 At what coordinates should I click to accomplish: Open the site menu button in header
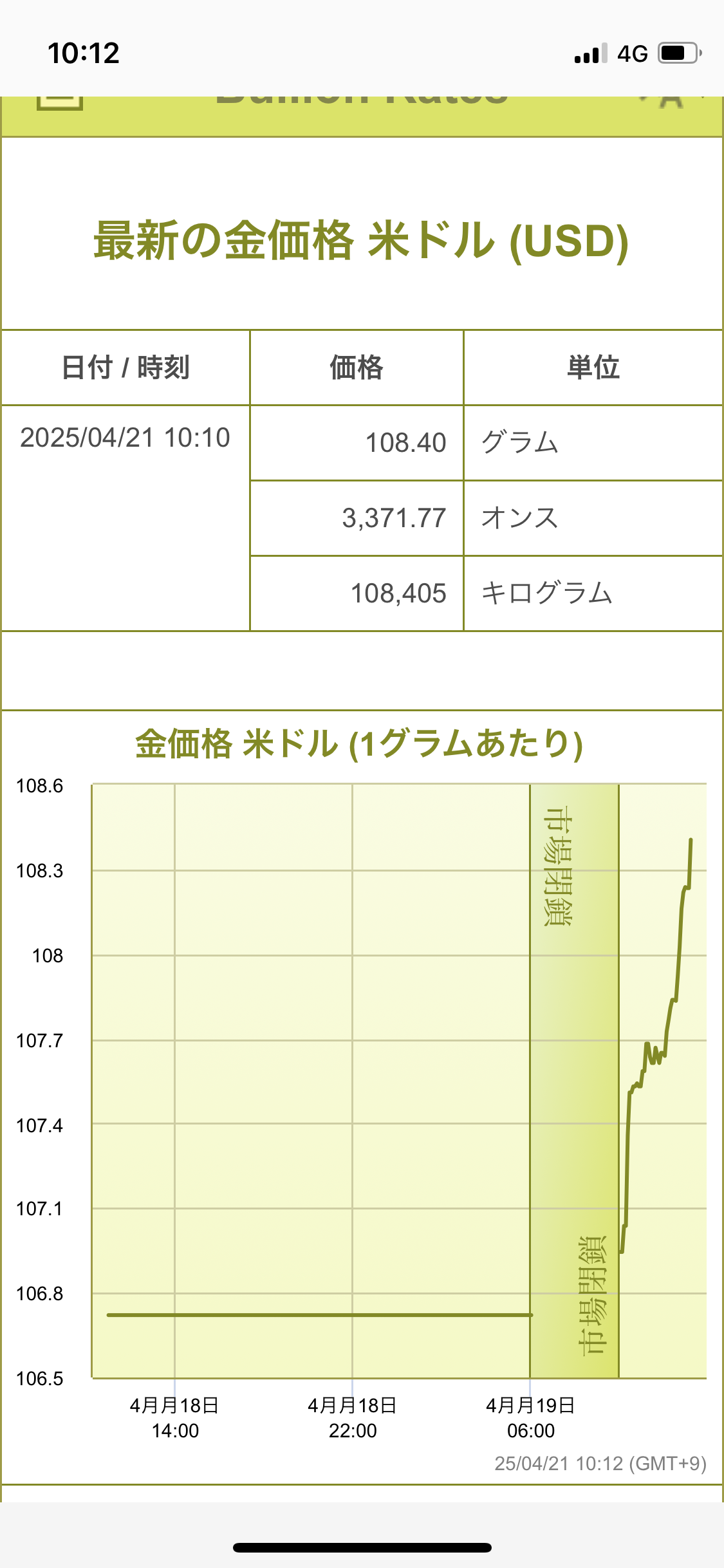tap(60, 103)
